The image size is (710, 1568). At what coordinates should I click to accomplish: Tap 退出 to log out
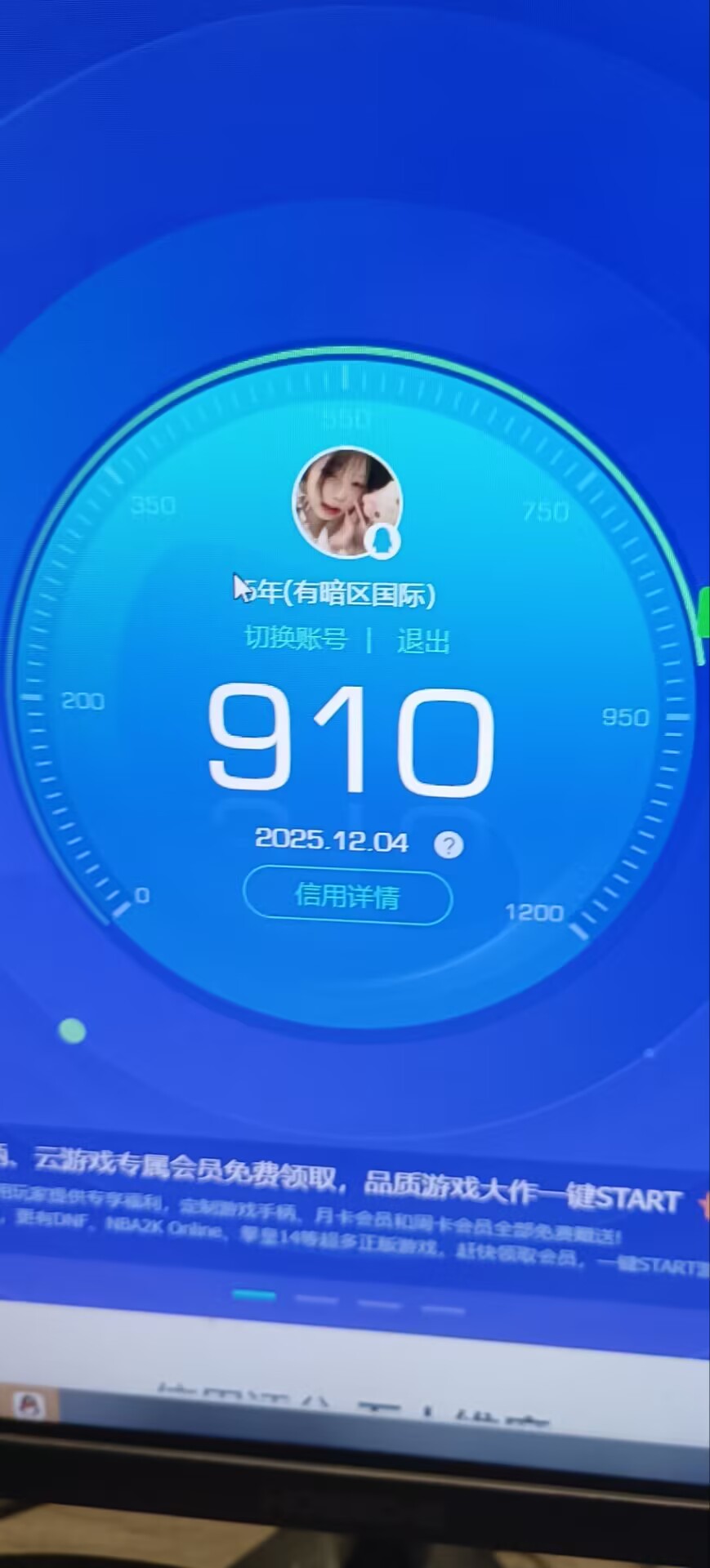(x=423, y=641)
